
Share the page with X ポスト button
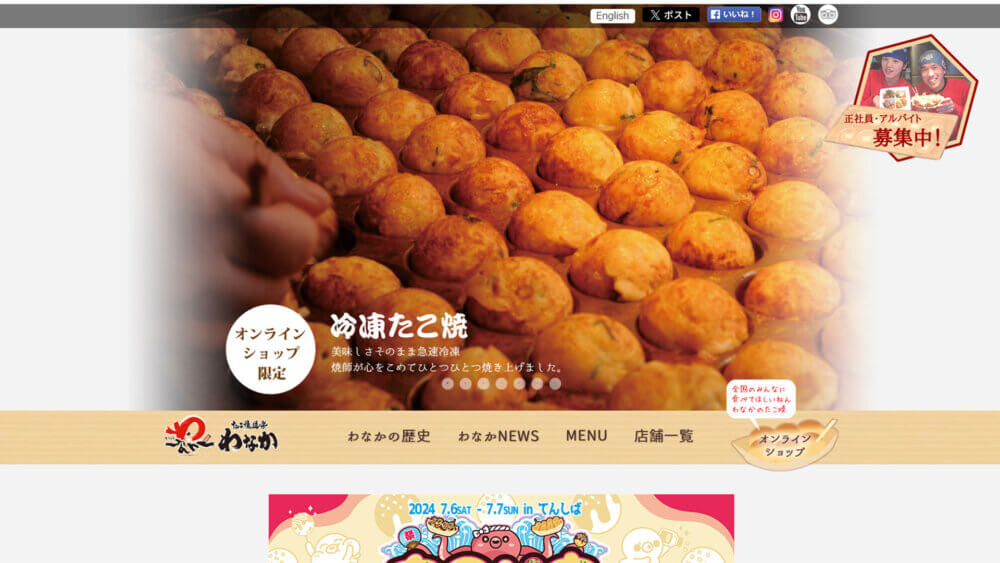[x=671, y=15]
